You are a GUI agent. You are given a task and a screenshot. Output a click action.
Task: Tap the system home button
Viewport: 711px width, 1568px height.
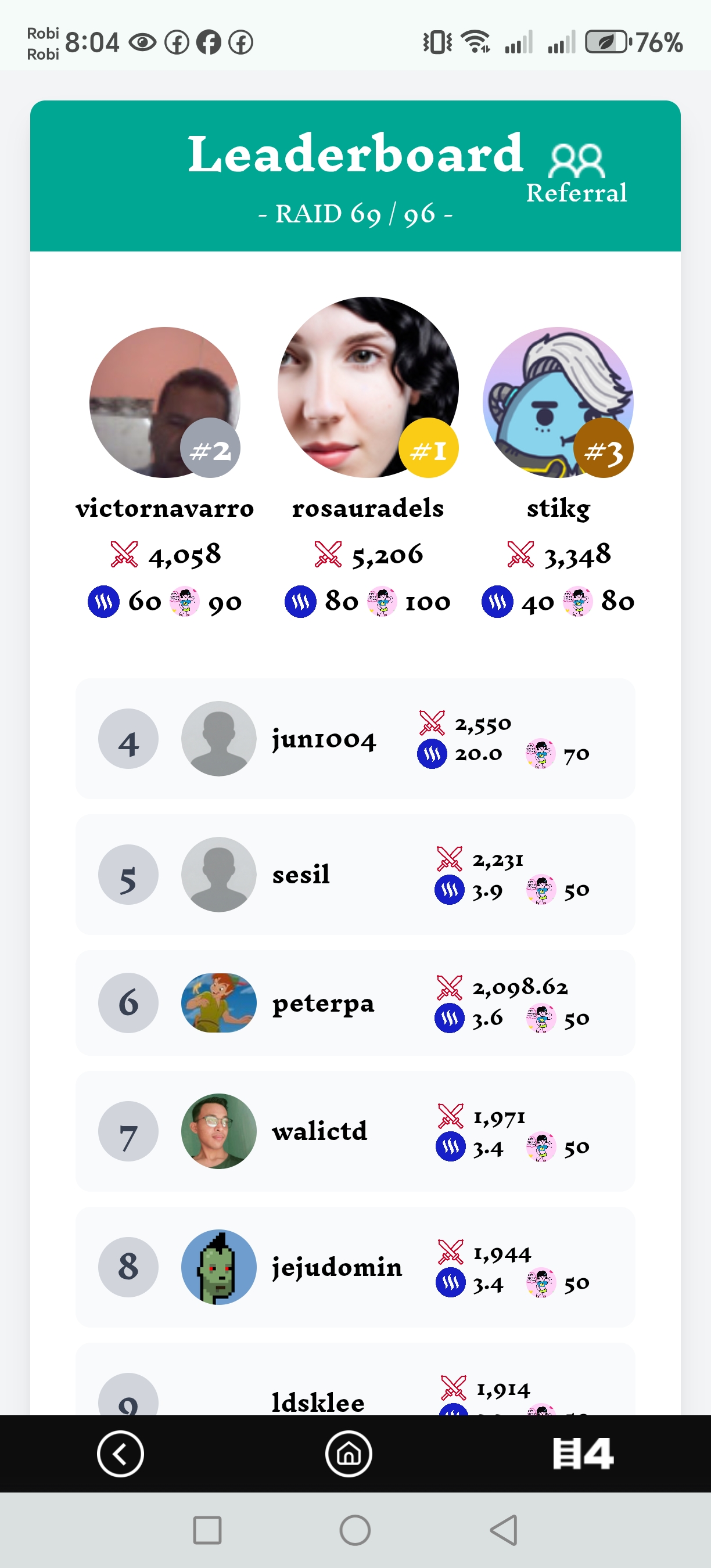pos(355,1530)
